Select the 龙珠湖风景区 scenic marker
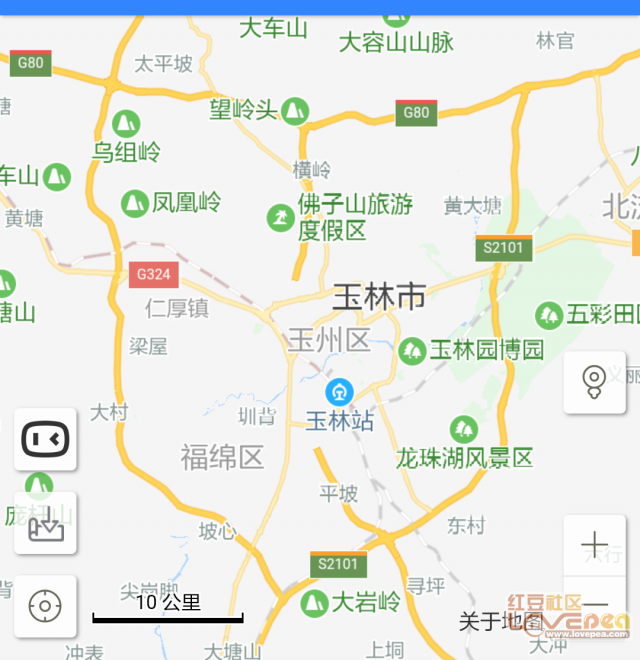 [x=462, y=430]
